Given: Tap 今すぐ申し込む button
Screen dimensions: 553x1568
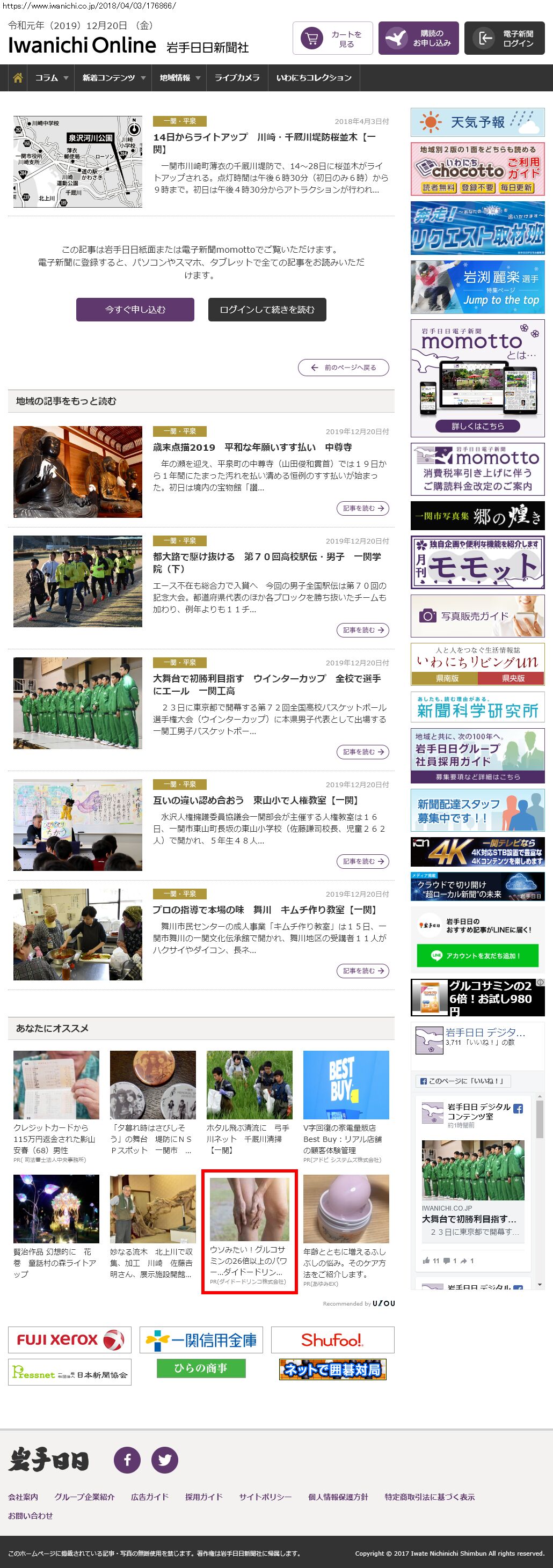Looking at the screenshot, I should (x=135, y=309).
